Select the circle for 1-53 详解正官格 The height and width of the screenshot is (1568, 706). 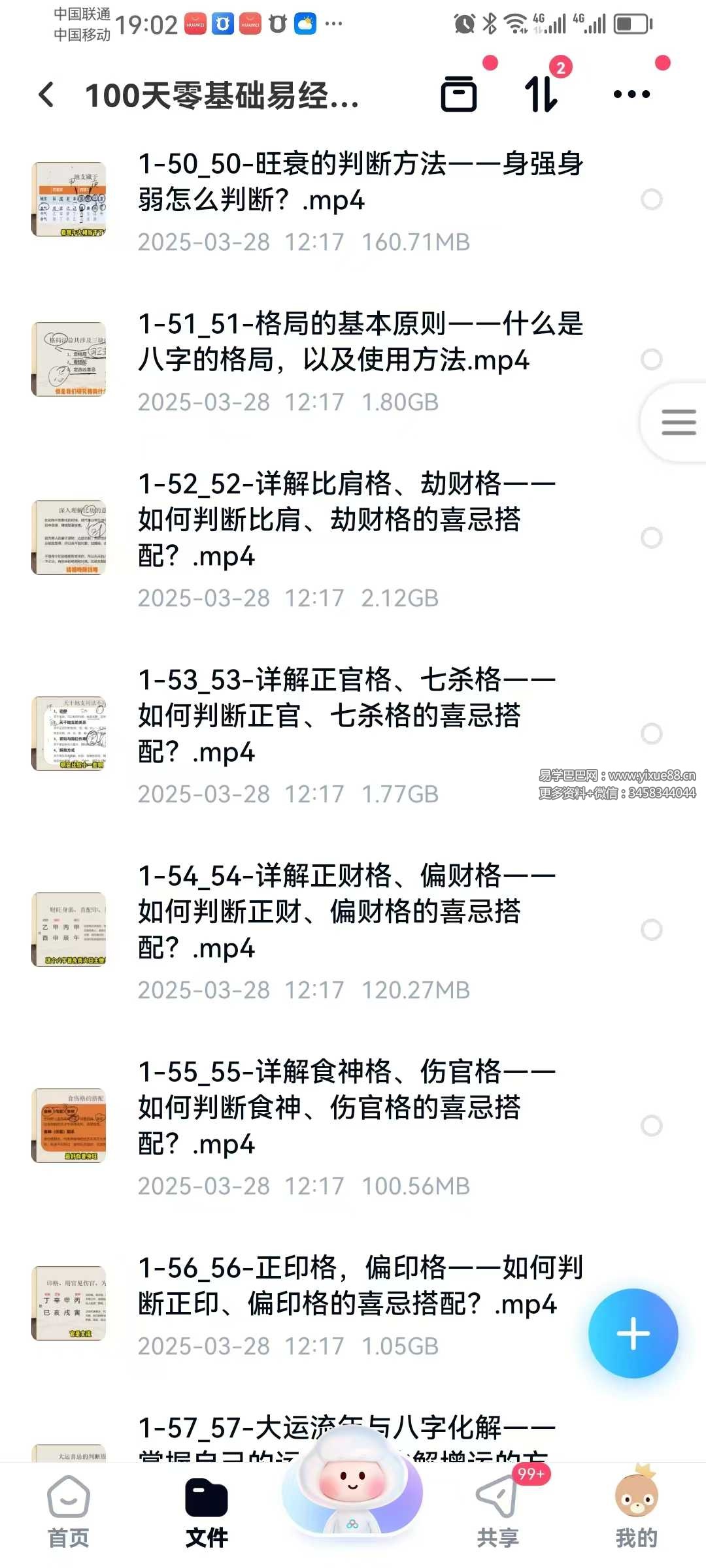click(651, 734)
